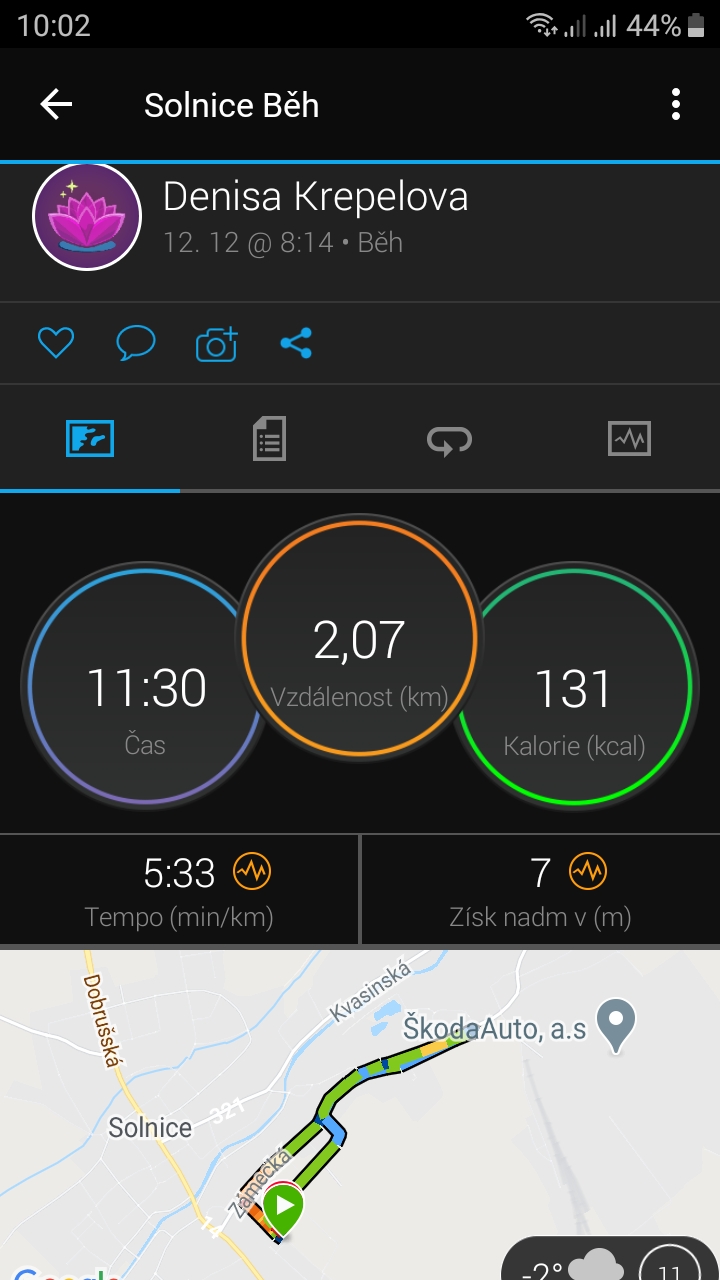Open the Tempo pace chart icon
Image resolution: width=720 pixels, height=1280 pixels.
252,872
